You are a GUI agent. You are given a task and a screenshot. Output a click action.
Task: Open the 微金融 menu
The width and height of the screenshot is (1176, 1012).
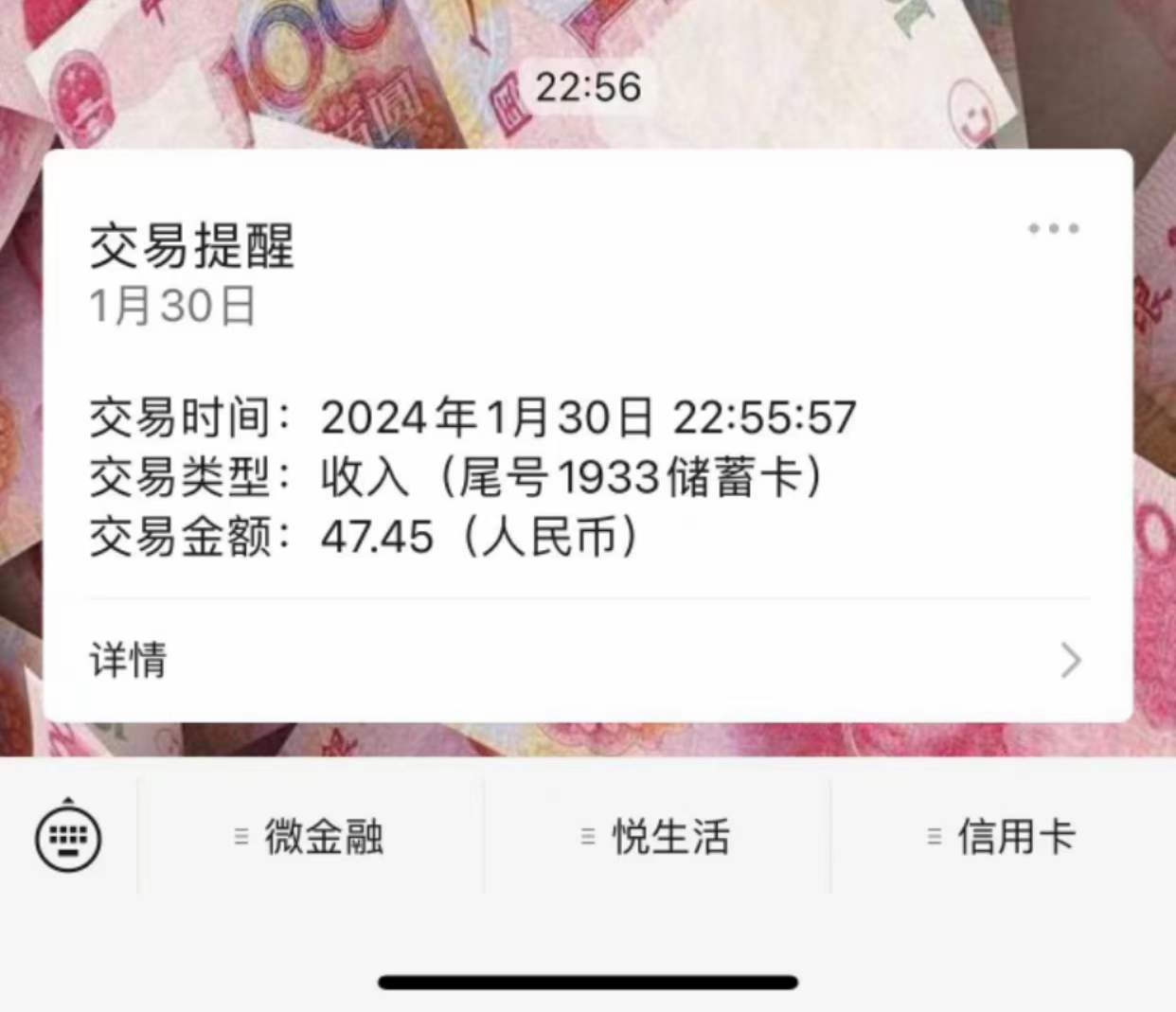[x=311, y=837]
